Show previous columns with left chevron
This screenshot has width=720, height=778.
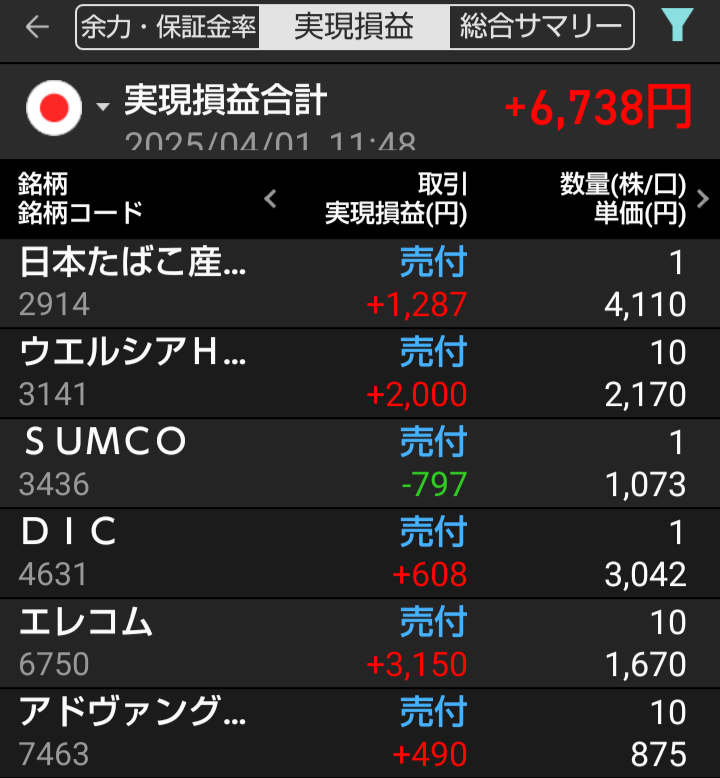270,199
